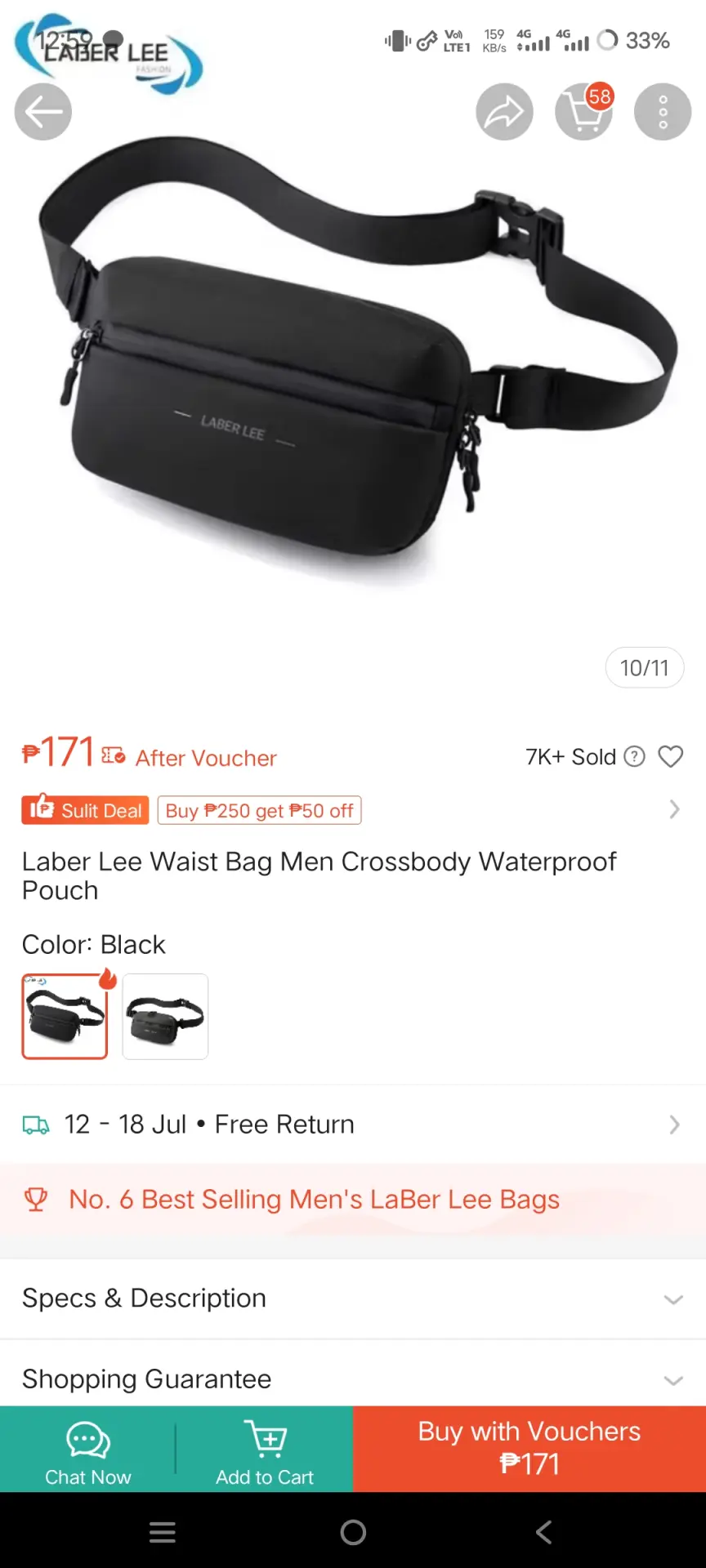Go to the system home screen
Image resolution: width=706 pixels, height=1568 pixels.
pyautogui.click(x=353, y=1532)
